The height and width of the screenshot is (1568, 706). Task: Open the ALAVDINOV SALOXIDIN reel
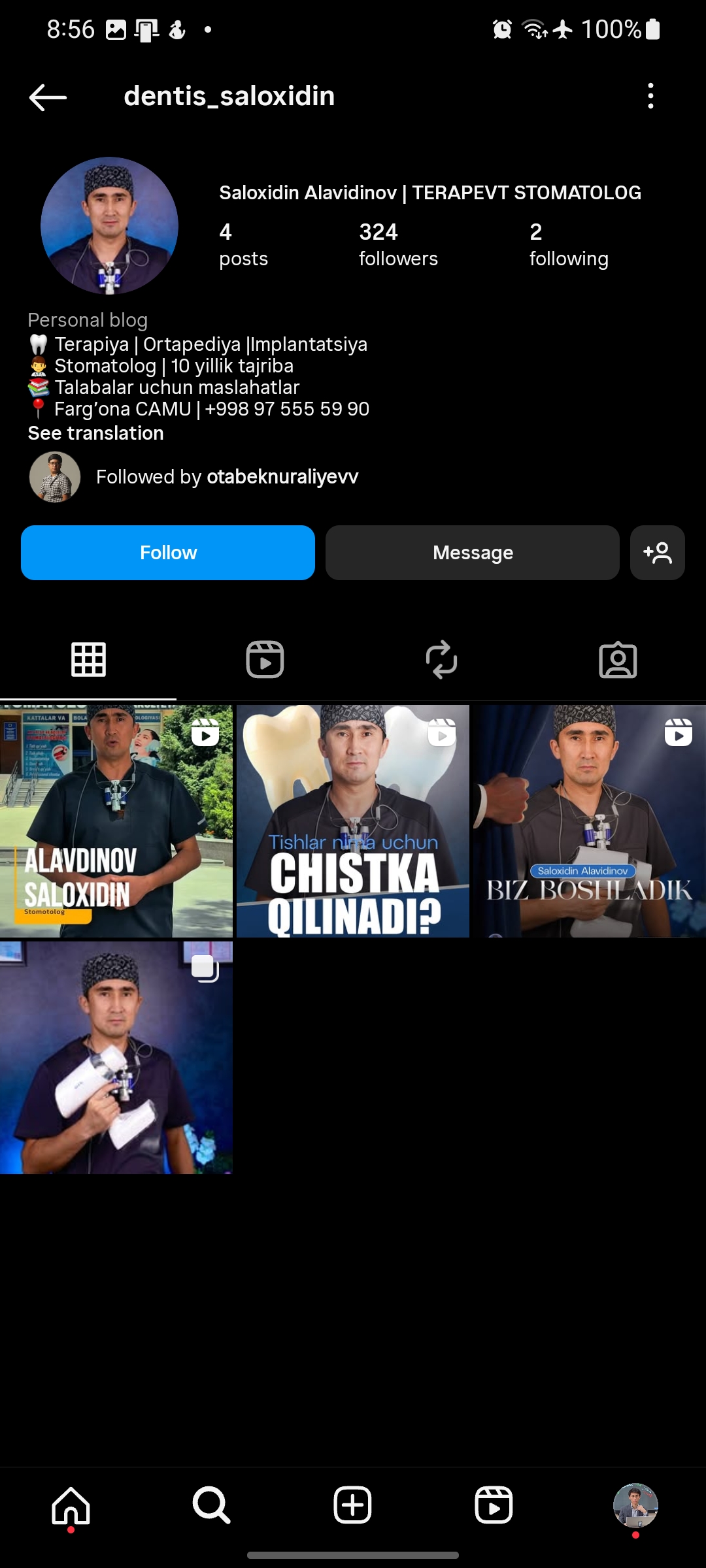click(x=116, y=821)
